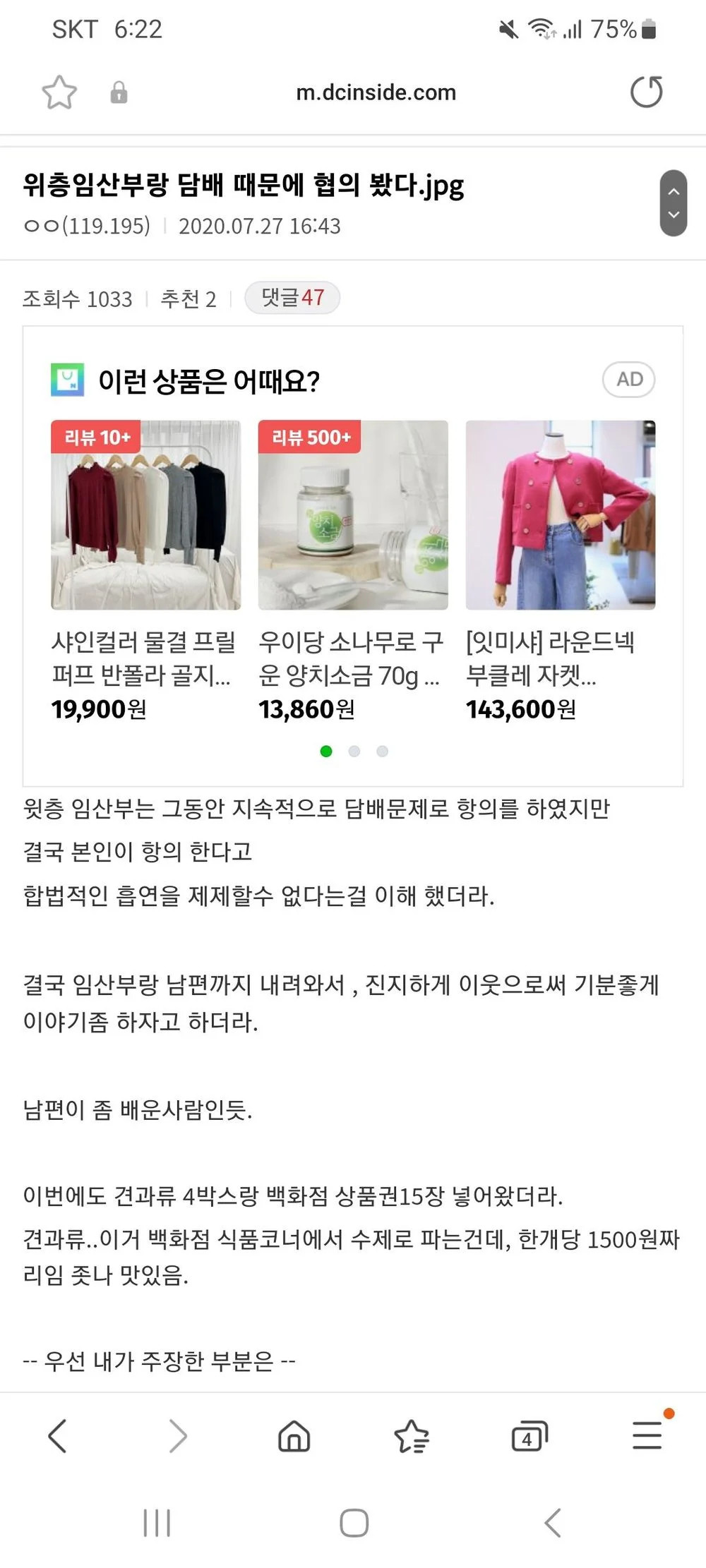Reload the page
The image size is (706, 1568).
click(x=646, y=92)
